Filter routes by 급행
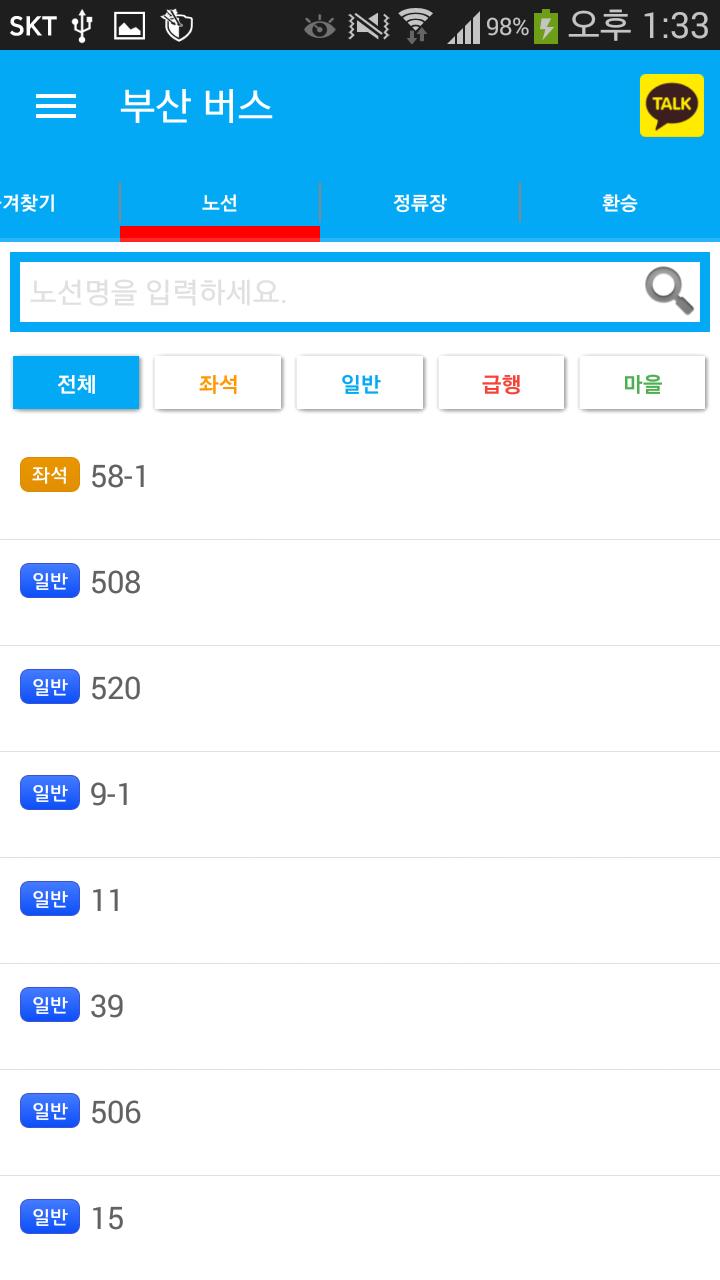Viewport: 720px width, 1280px height. (502, 383)
